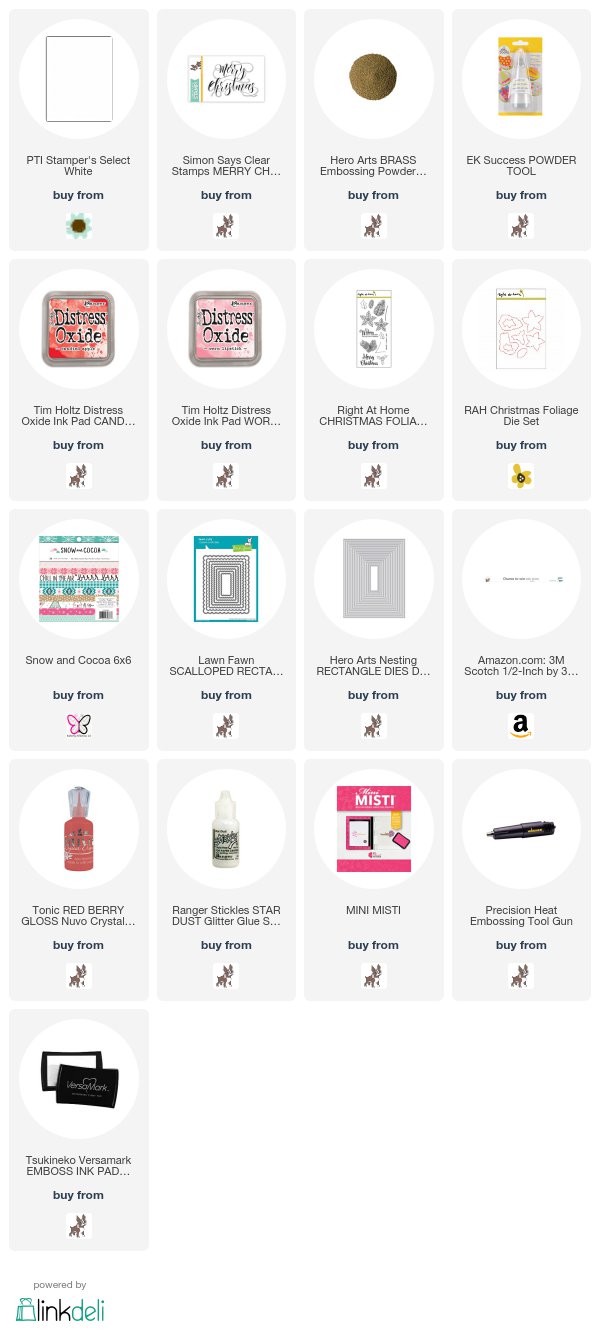The height and width of the screenshot is (1331, 600).
Task: Tap the flower store icon under RAH Christmas Foliage Die Set
Action: tap(521, 475)
